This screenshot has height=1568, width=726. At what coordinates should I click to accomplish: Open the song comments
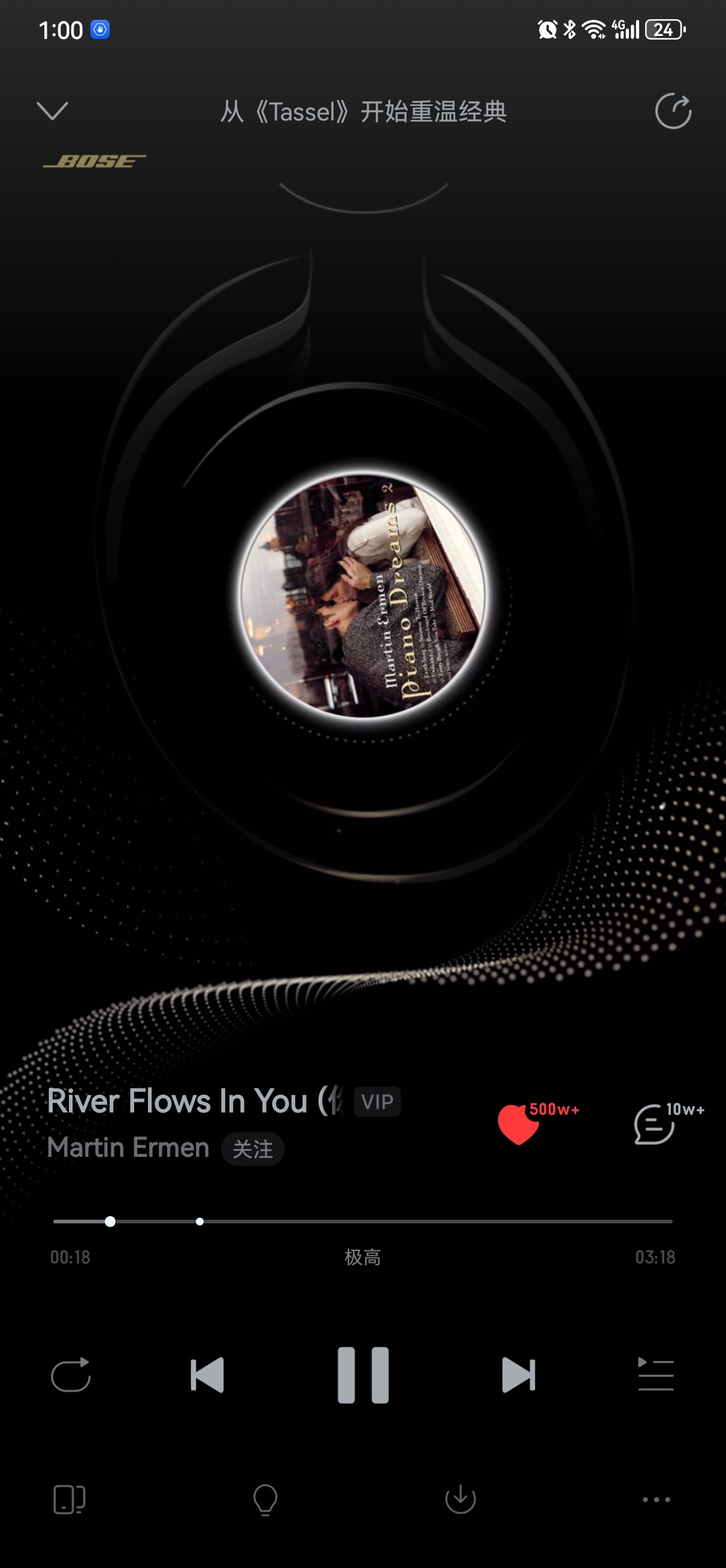654,1124
